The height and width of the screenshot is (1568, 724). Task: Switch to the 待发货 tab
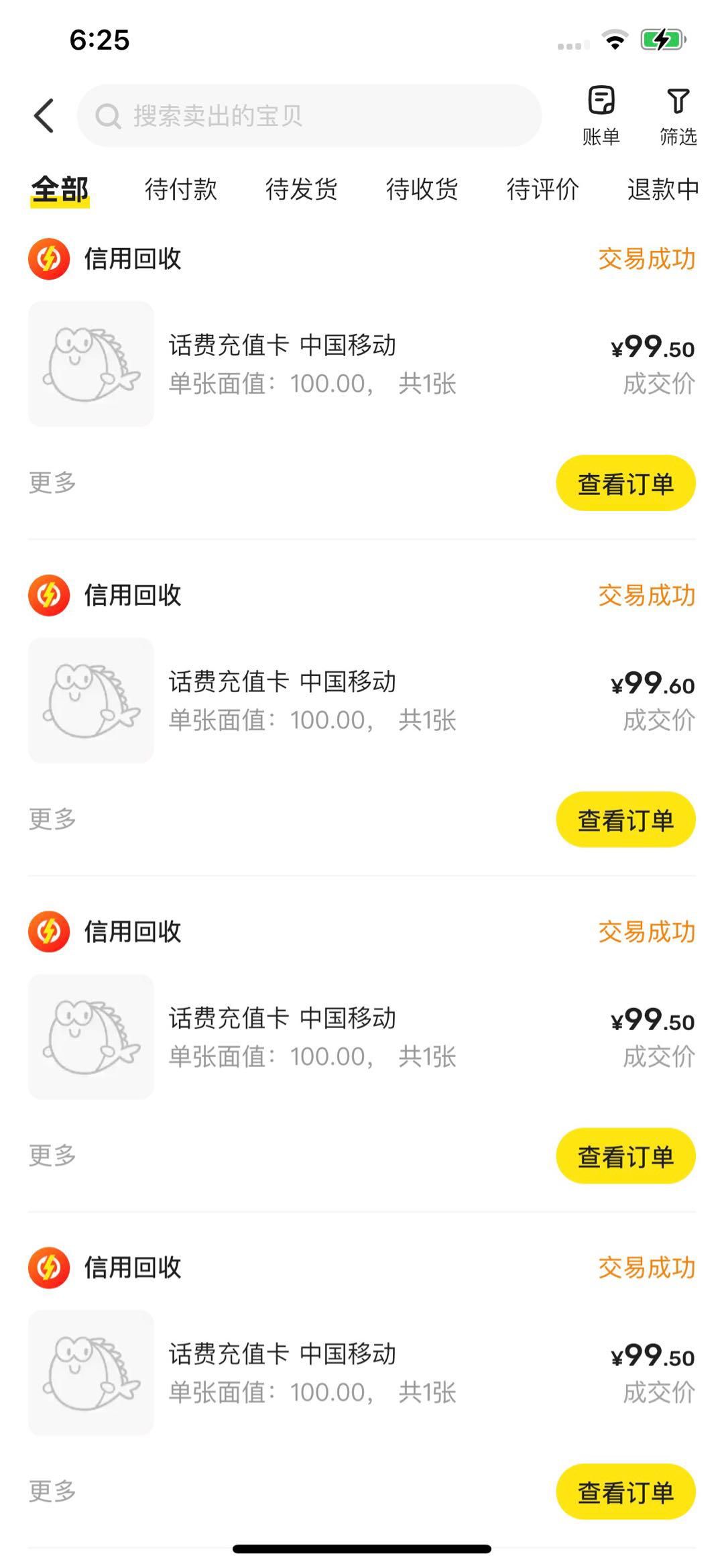tap(302, 190)
